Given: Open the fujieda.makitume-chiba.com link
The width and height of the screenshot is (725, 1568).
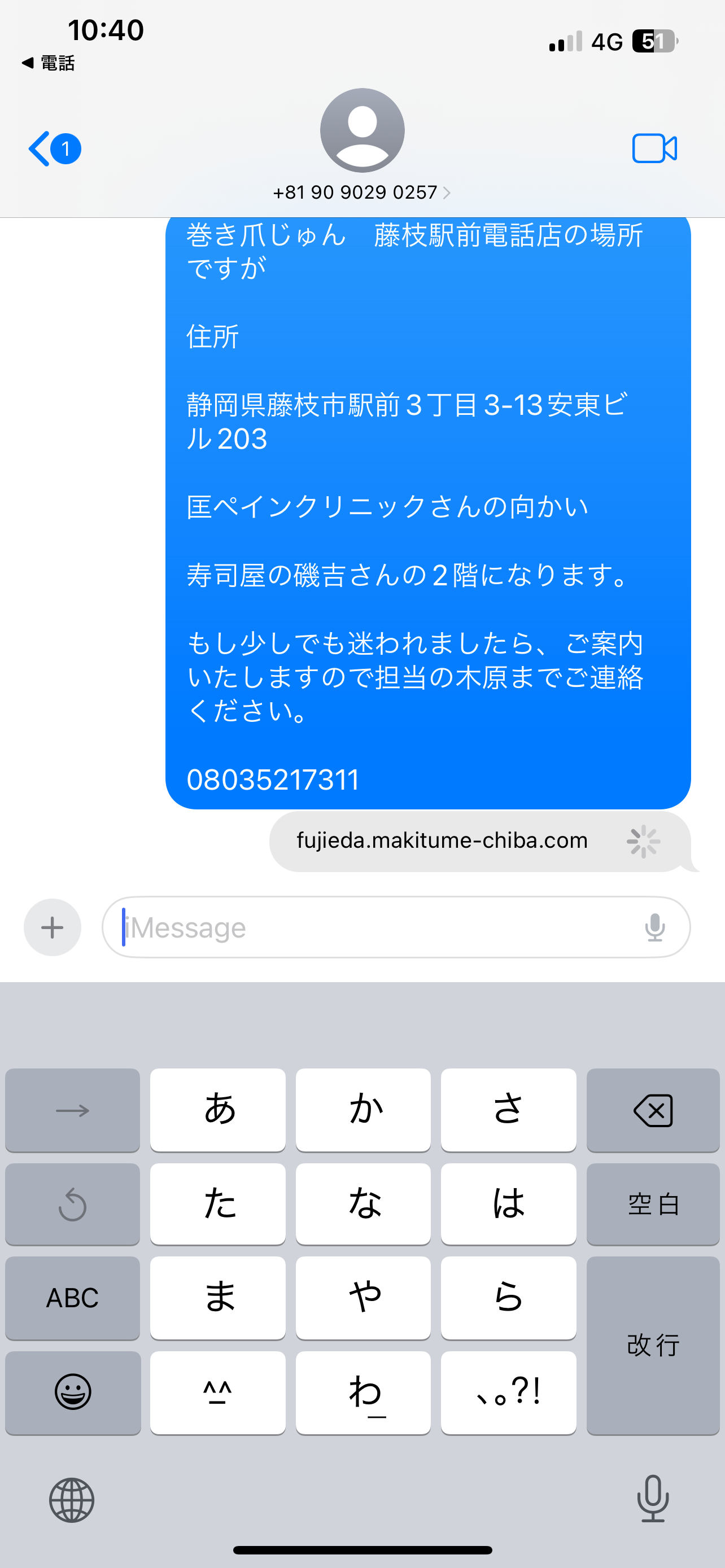Looking at the screenshot, I should (x=443, y=840).
